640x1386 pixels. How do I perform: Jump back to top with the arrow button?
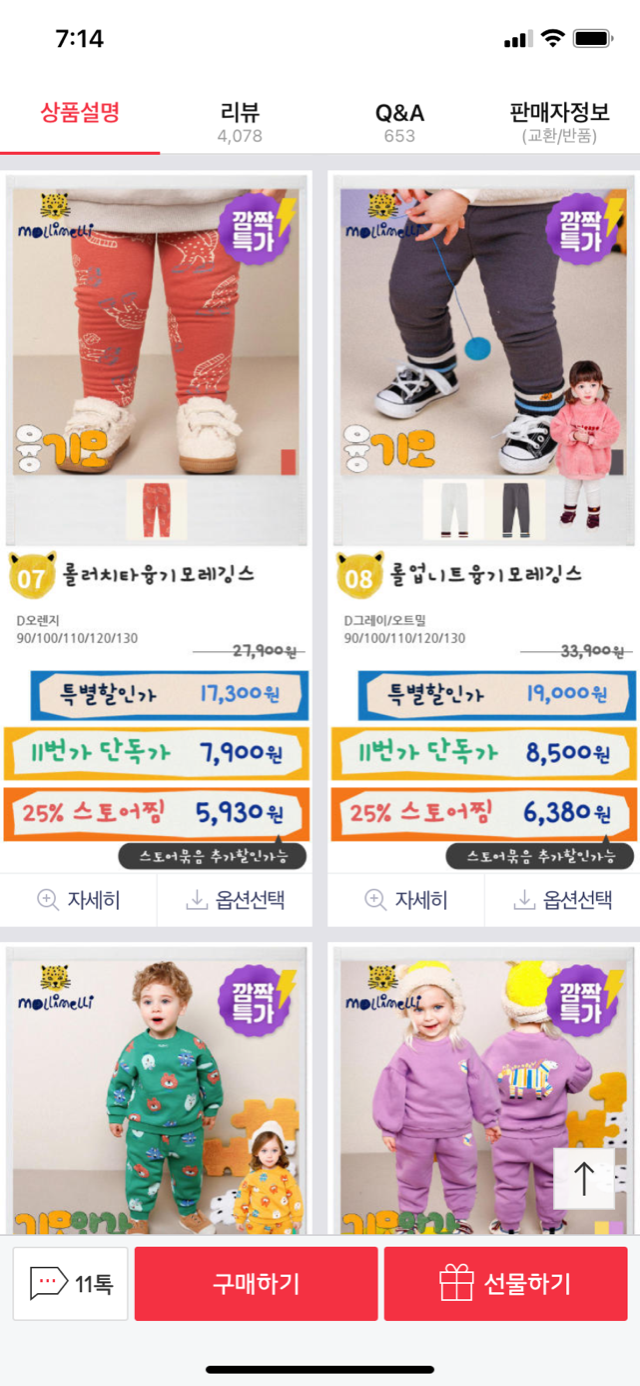pos(584,1178)
